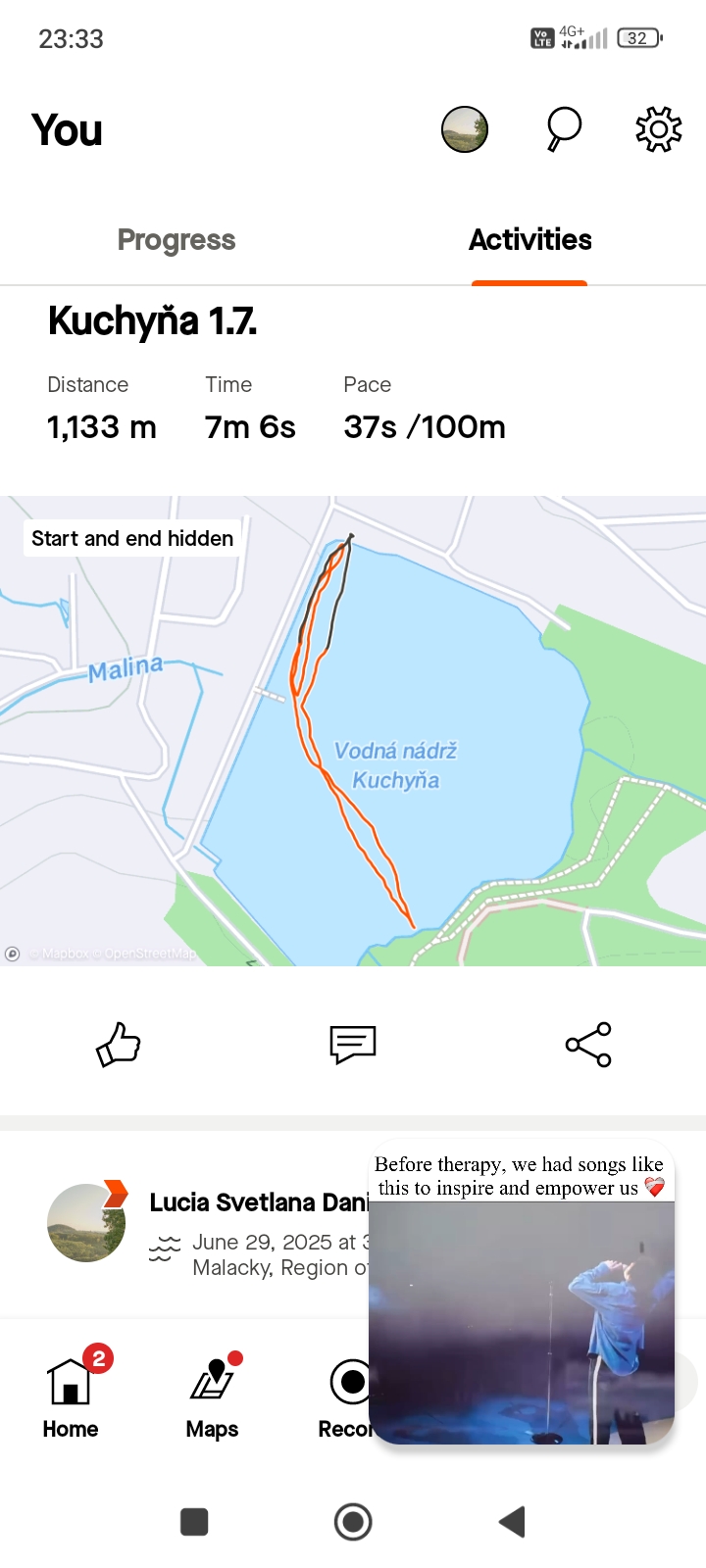Select the Activities tab
Viewport: 706px width, 1568px height.
pos(529,240)
